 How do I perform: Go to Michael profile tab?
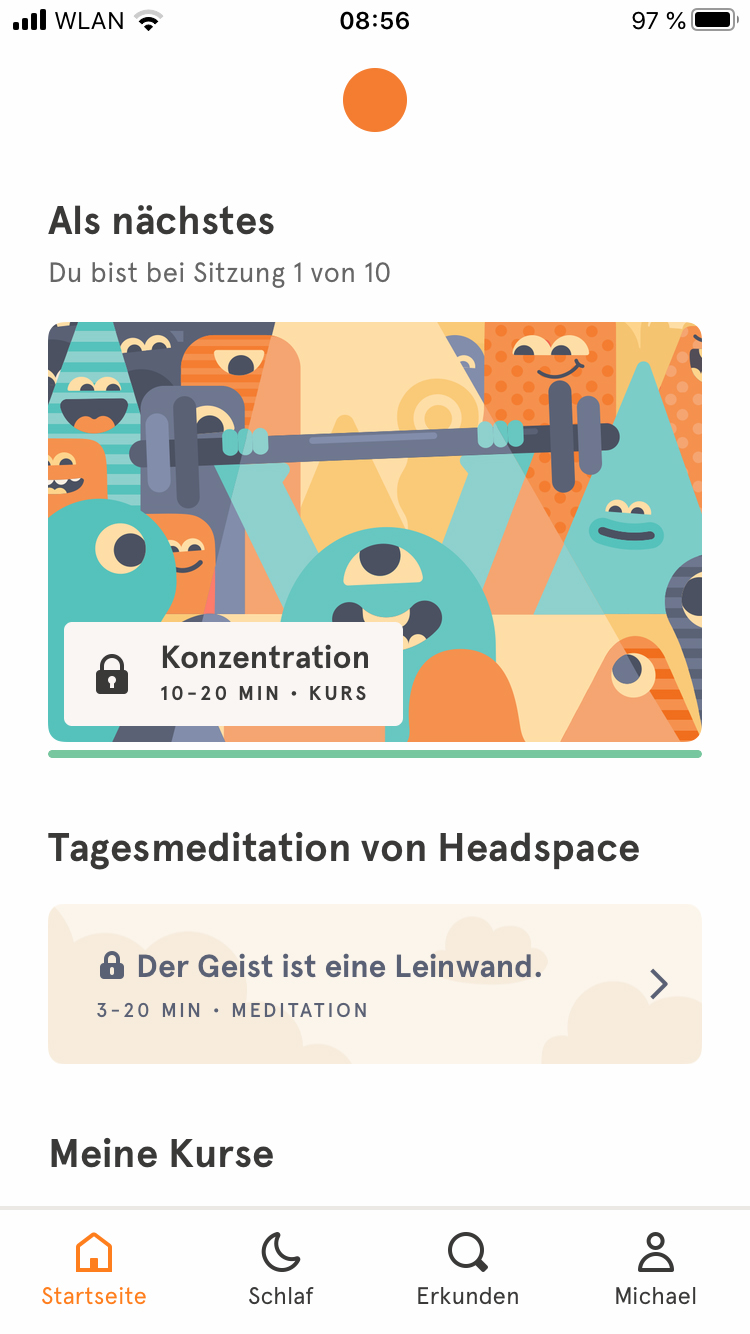coord(656,1270)
